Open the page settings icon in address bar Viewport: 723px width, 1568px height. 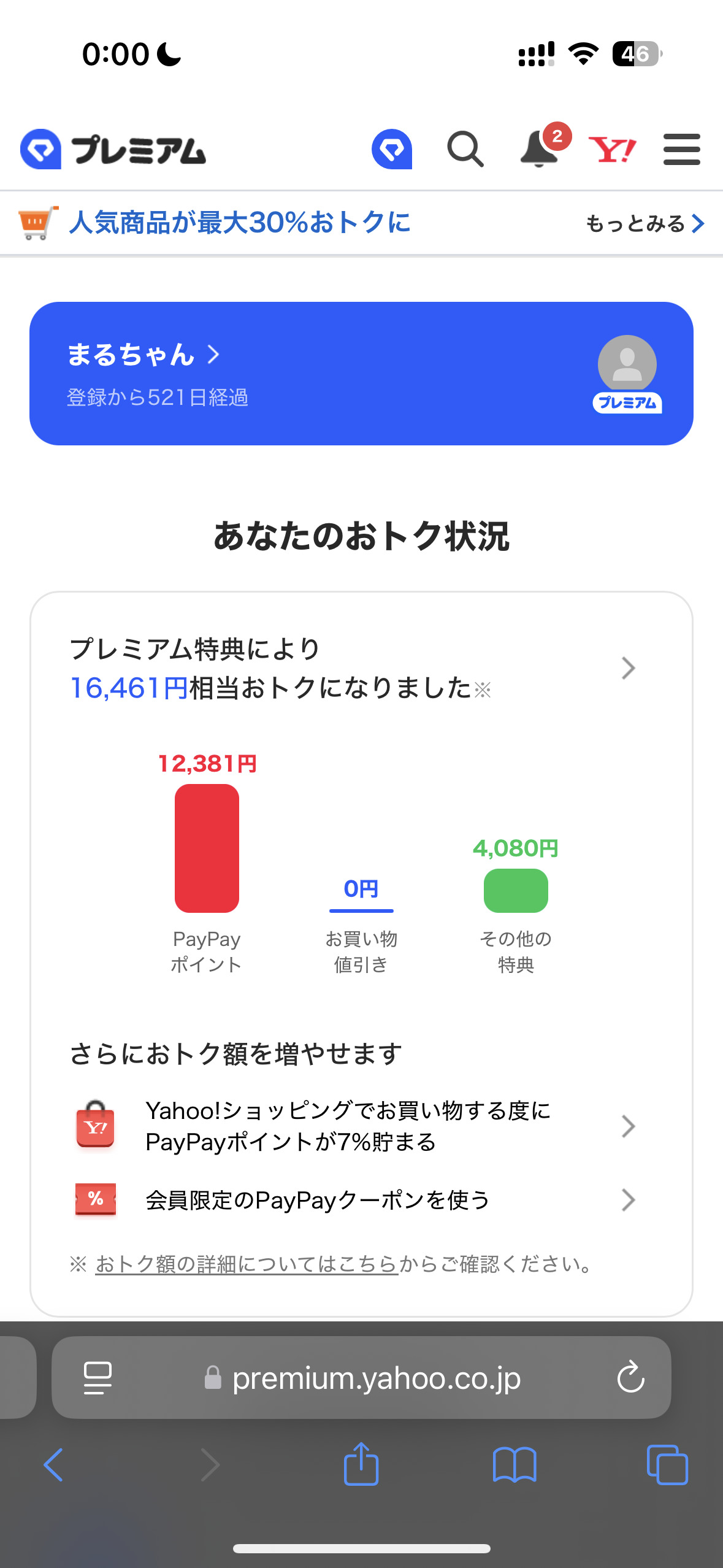tap(98, 1378)
